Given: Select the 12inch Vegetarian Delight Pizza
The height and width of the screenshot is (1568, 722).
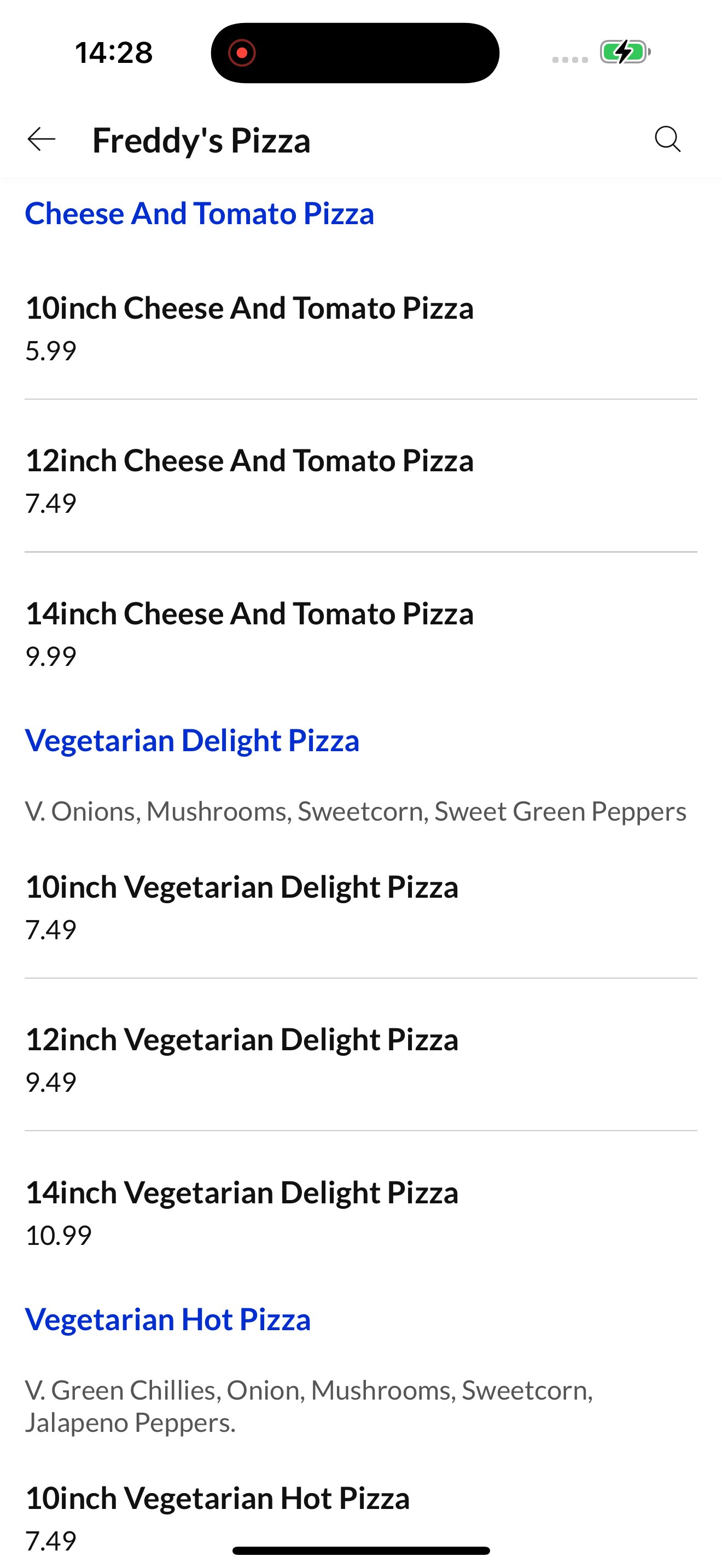Looking at the screenshot, I should pos(361,1059).
